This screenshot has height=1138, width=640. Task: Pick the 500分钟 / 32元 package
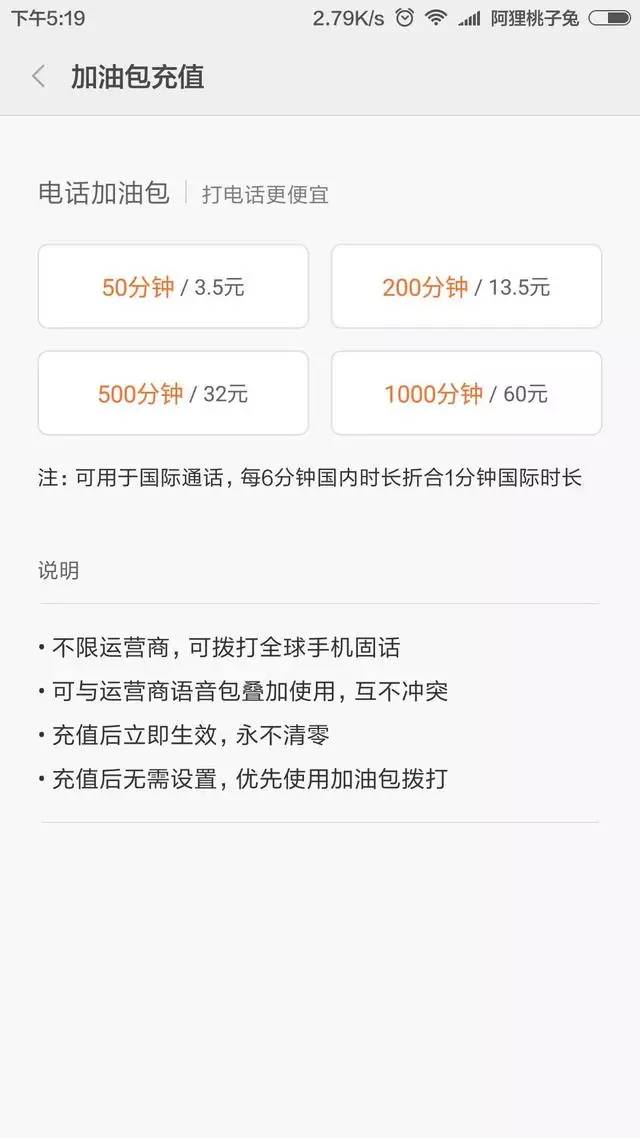click(173, 393)
